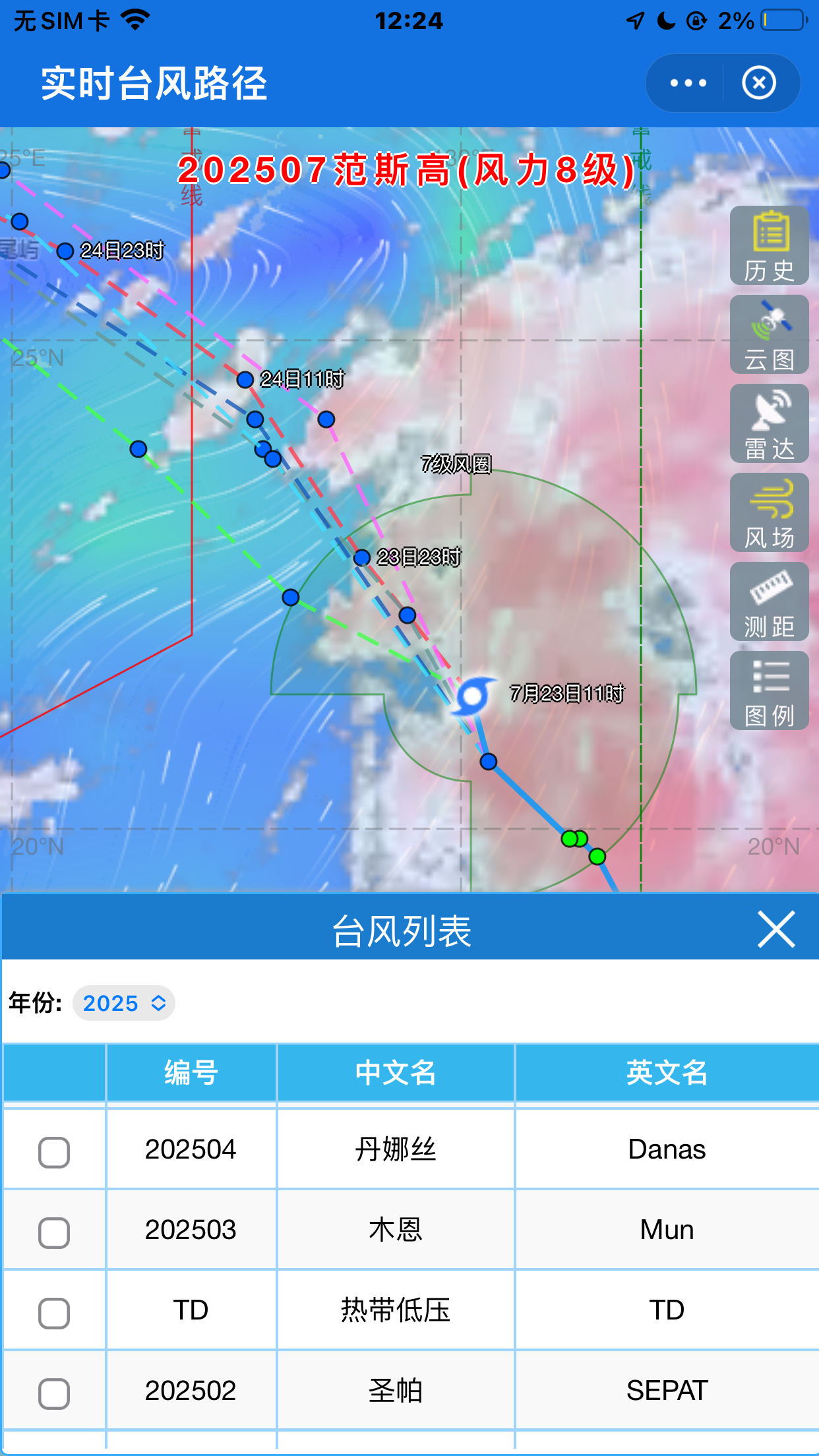This screenshot has height=1456, width=819.
Task: Change the year from 2025
Action: [124, 1003]
